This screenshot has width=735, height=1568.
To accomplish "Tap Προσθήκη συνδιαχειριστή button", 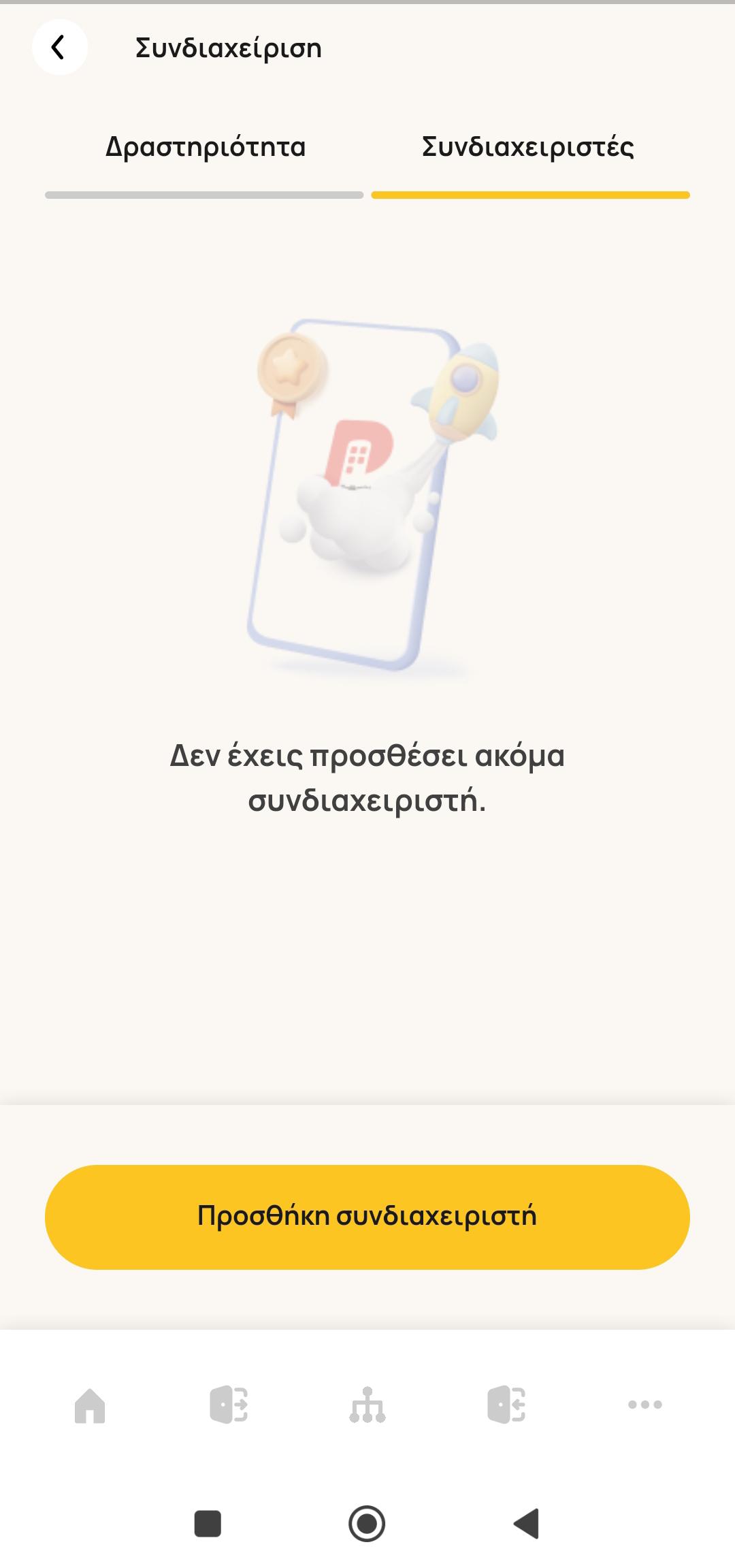I will (x=367, y=1217).
